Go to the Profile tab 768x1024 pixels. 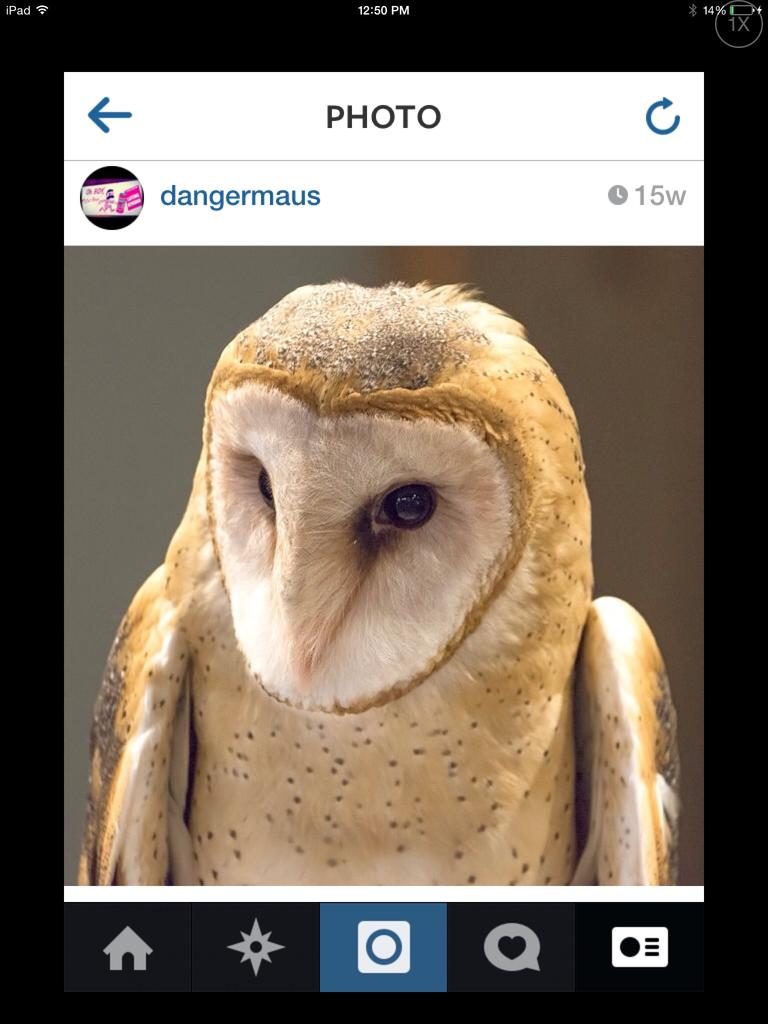click(x=639, y=948)
